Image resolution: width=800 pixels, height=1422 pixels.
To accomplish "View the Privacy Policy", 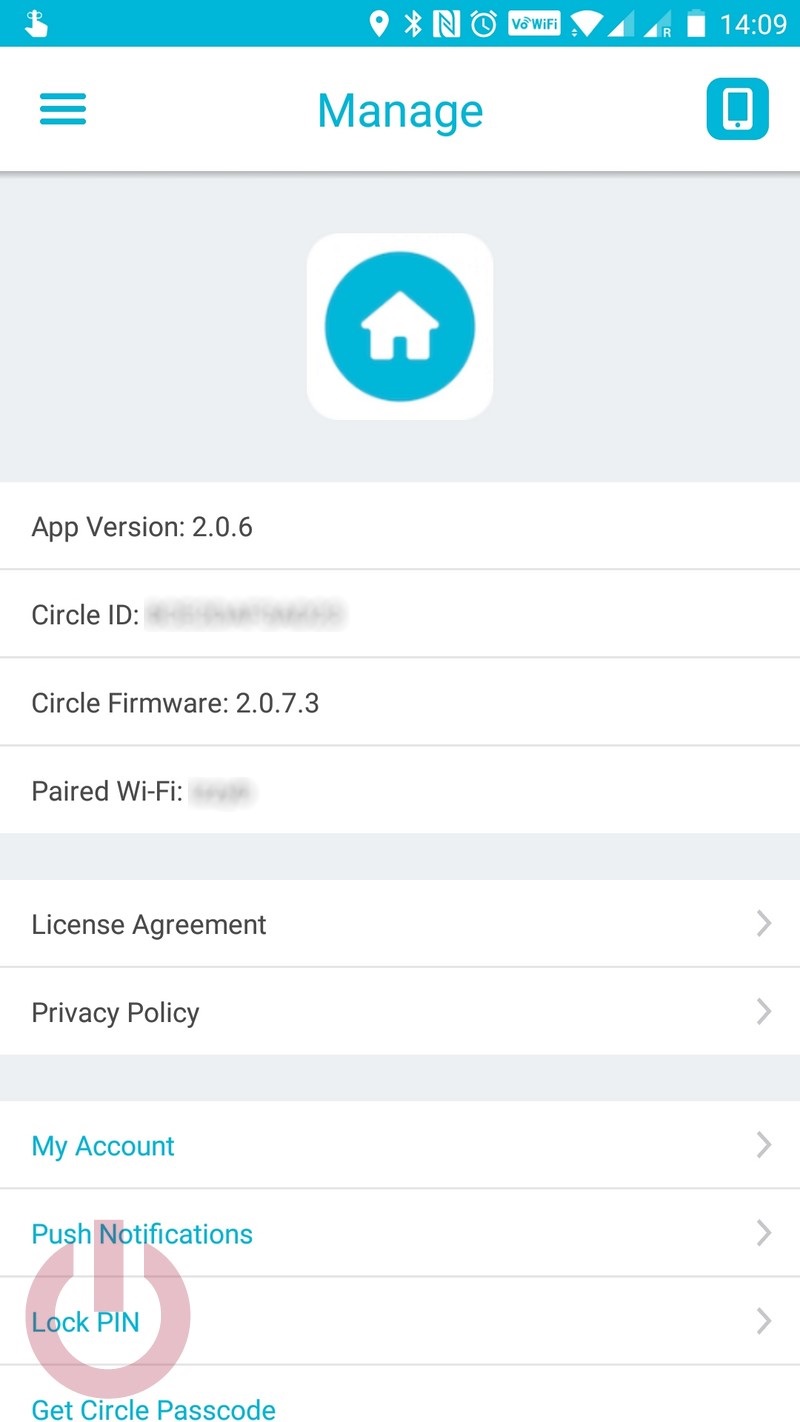I will click(400, 1012).
